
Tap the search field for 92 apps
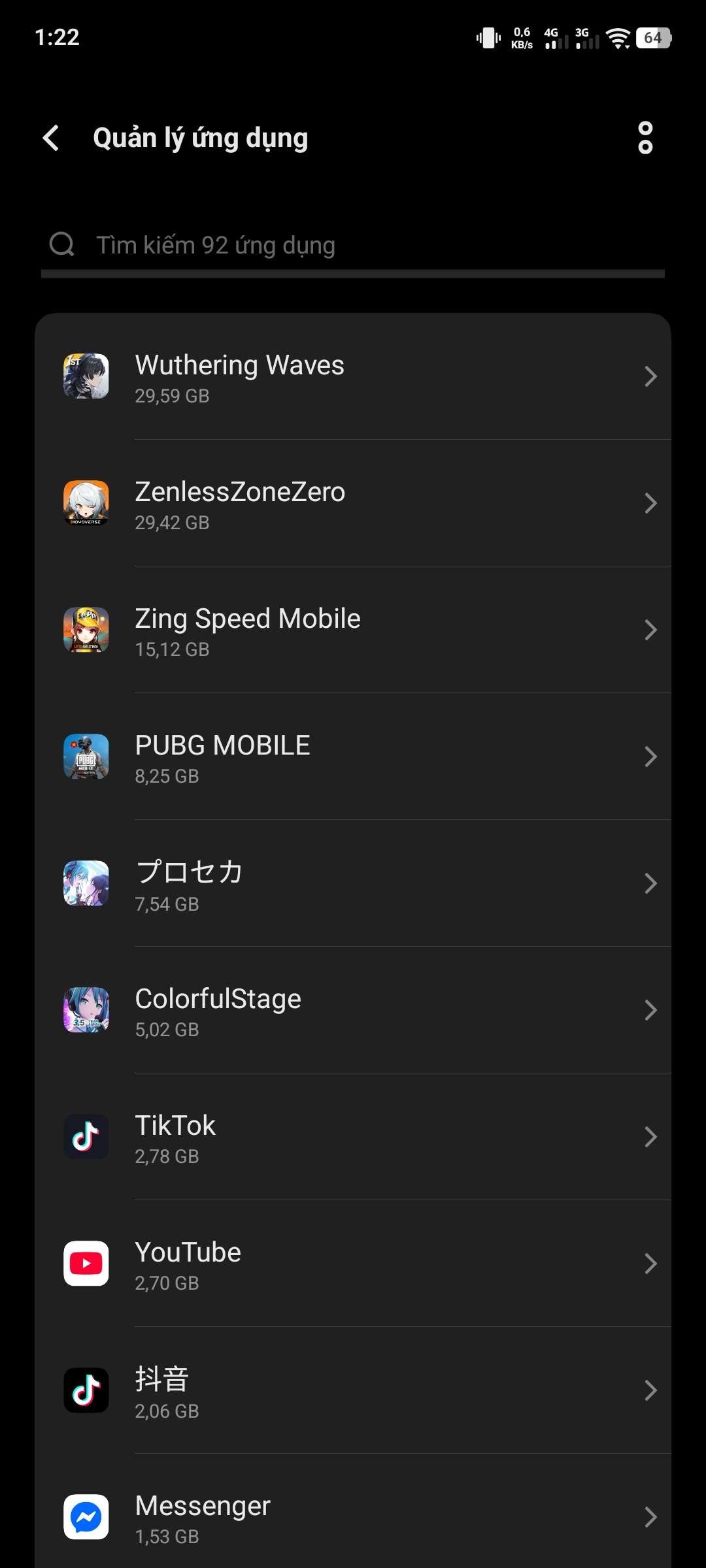353,246
